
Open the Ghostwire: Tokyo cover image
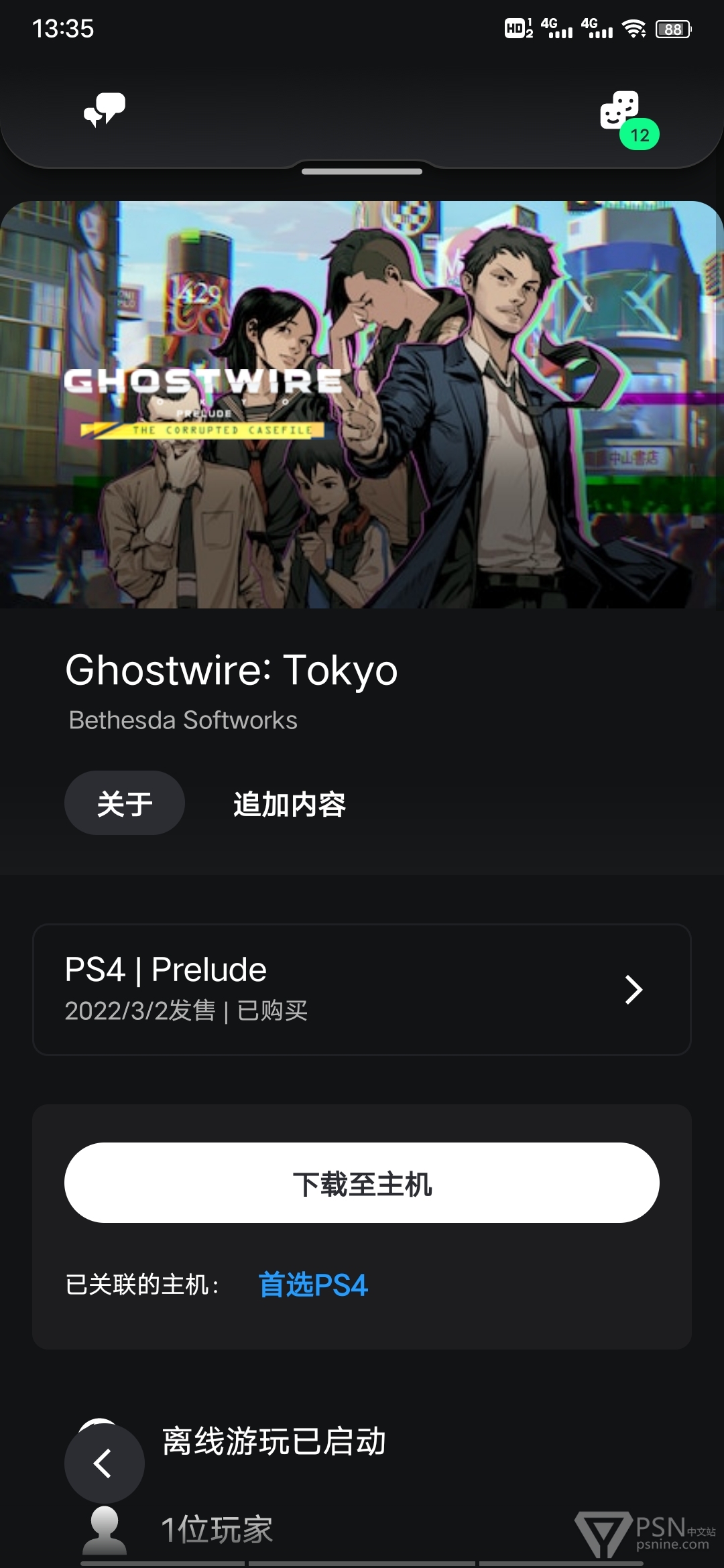[x=362, y=405]
